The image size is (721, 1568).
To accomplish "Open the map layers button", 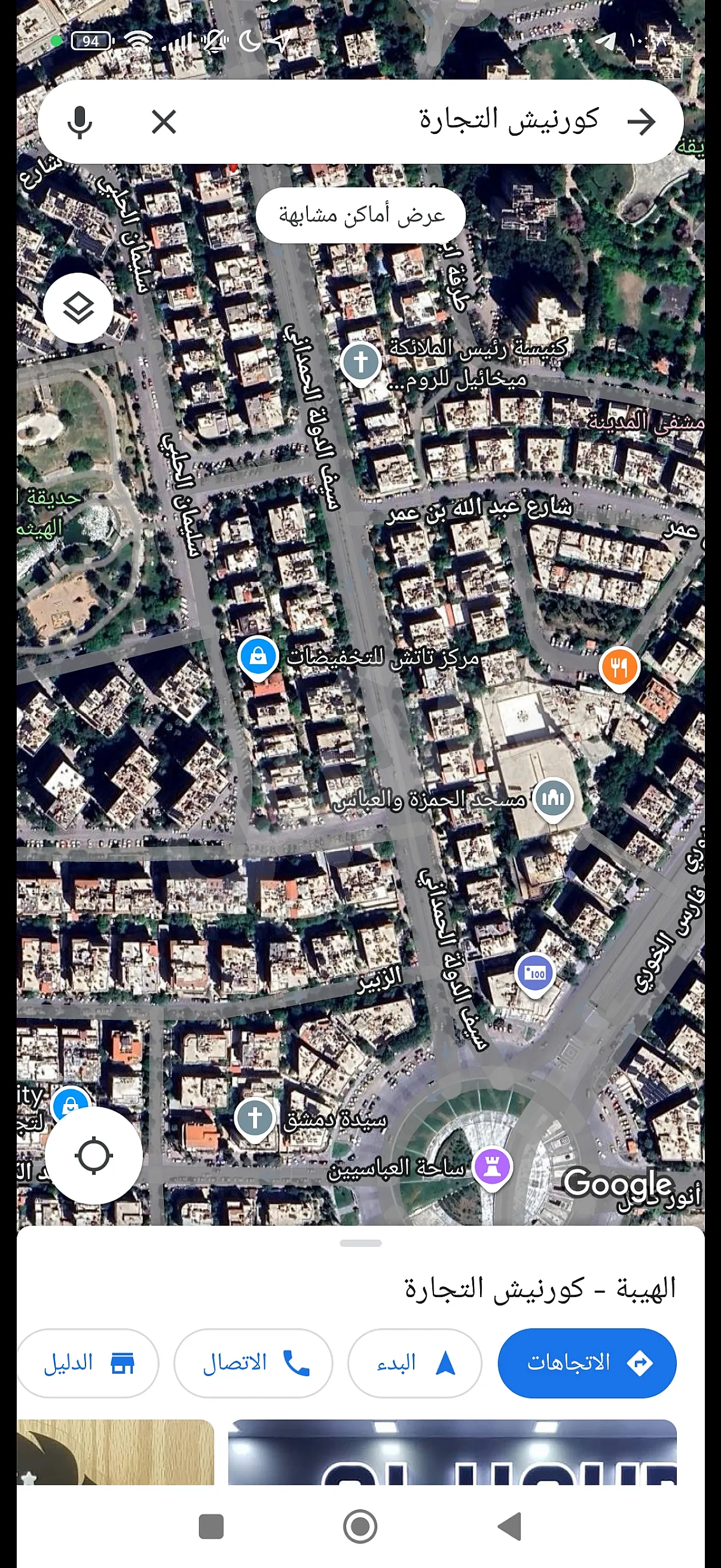I will 78,308.
